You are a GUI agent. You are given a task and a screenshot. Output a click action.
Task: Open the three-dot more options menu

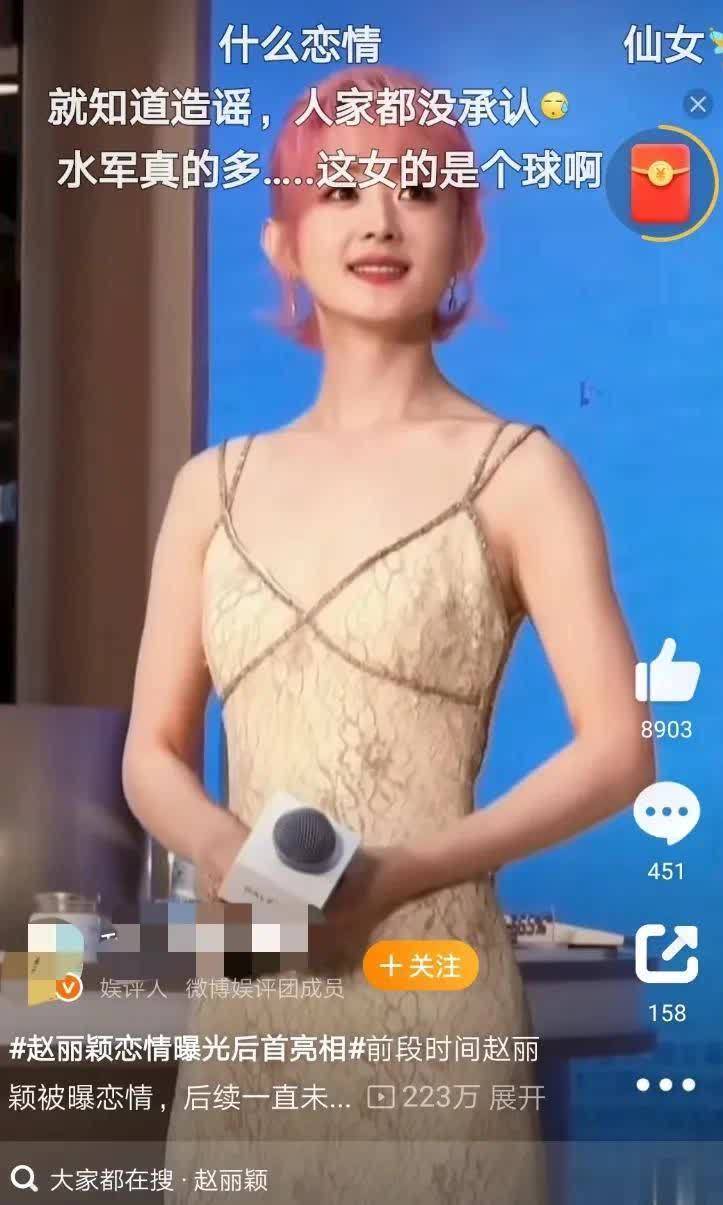pos(666,1084)
